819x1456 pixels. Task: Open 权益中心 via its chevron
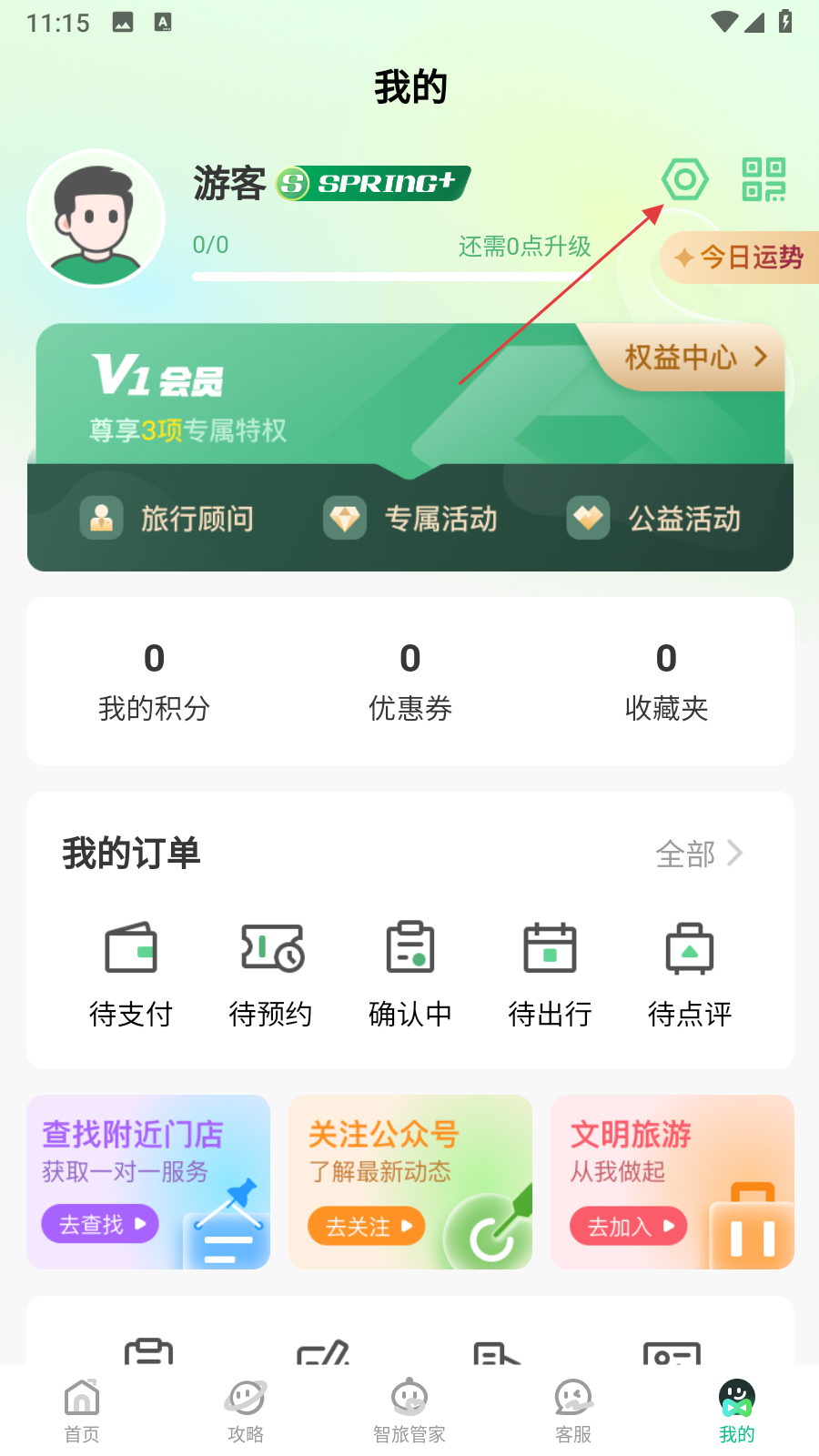coord(761,358)
